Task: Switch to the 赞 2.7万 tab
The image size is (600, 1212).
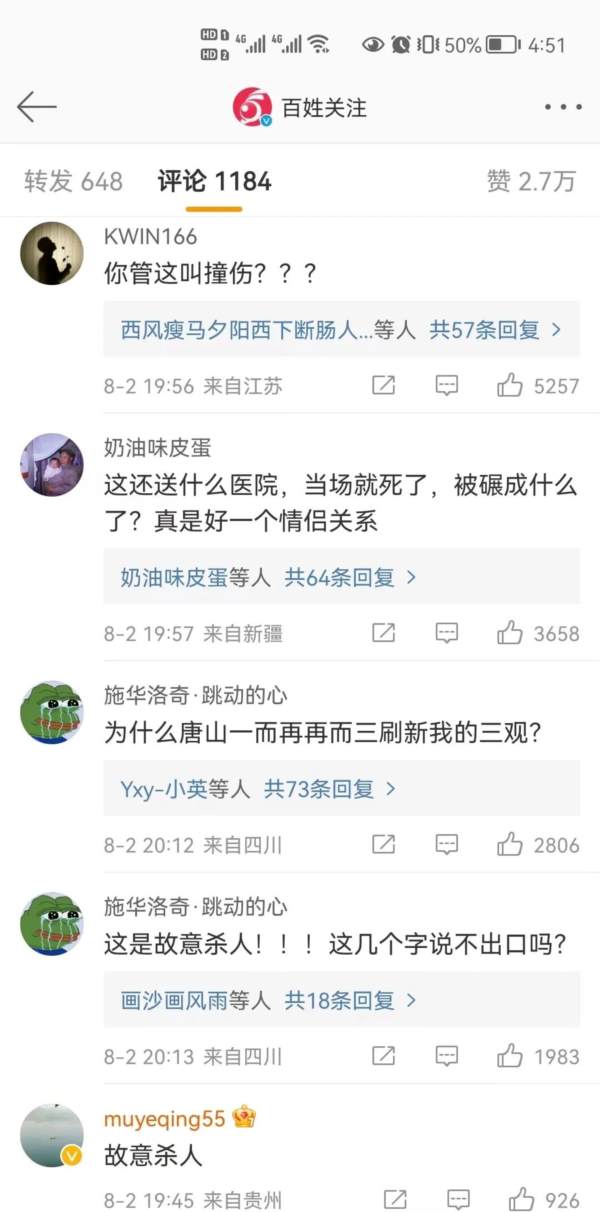Action: pos(531,181)
